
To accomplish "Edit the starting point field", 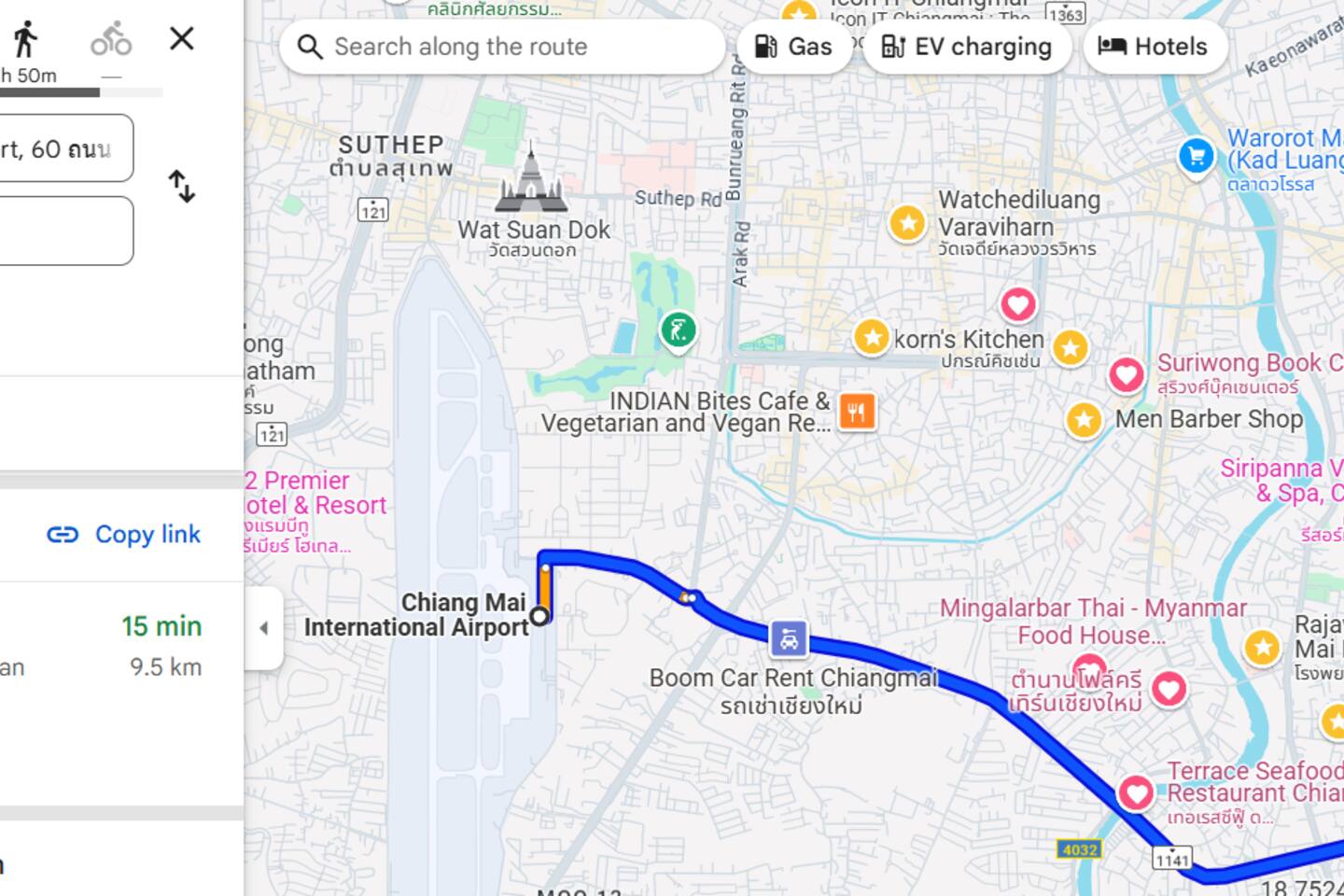I will pos(63,148).
